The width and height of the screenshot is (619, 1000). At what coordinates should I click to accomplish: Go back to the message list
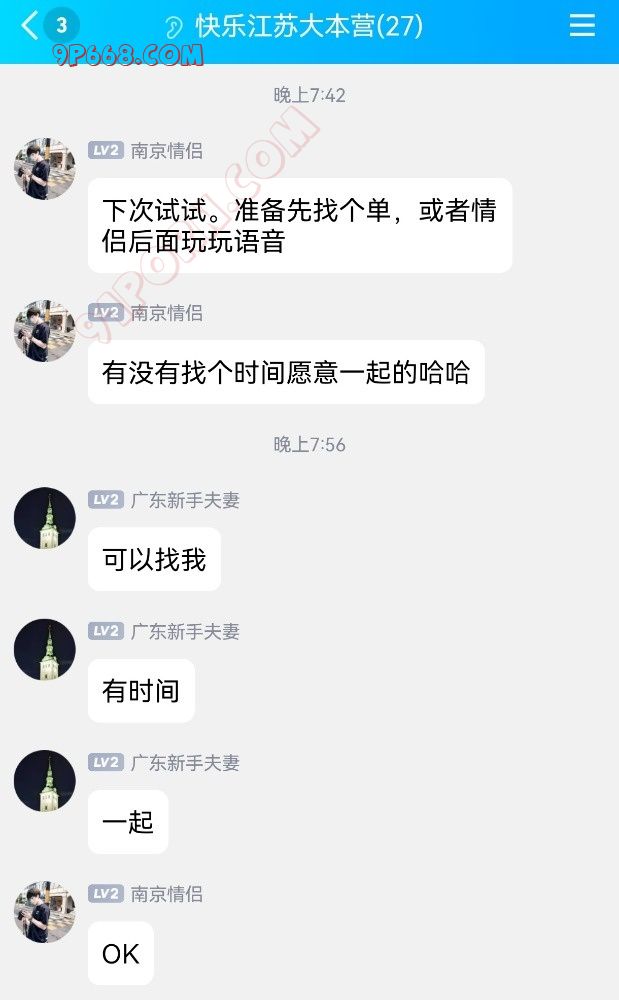point(31,26)
